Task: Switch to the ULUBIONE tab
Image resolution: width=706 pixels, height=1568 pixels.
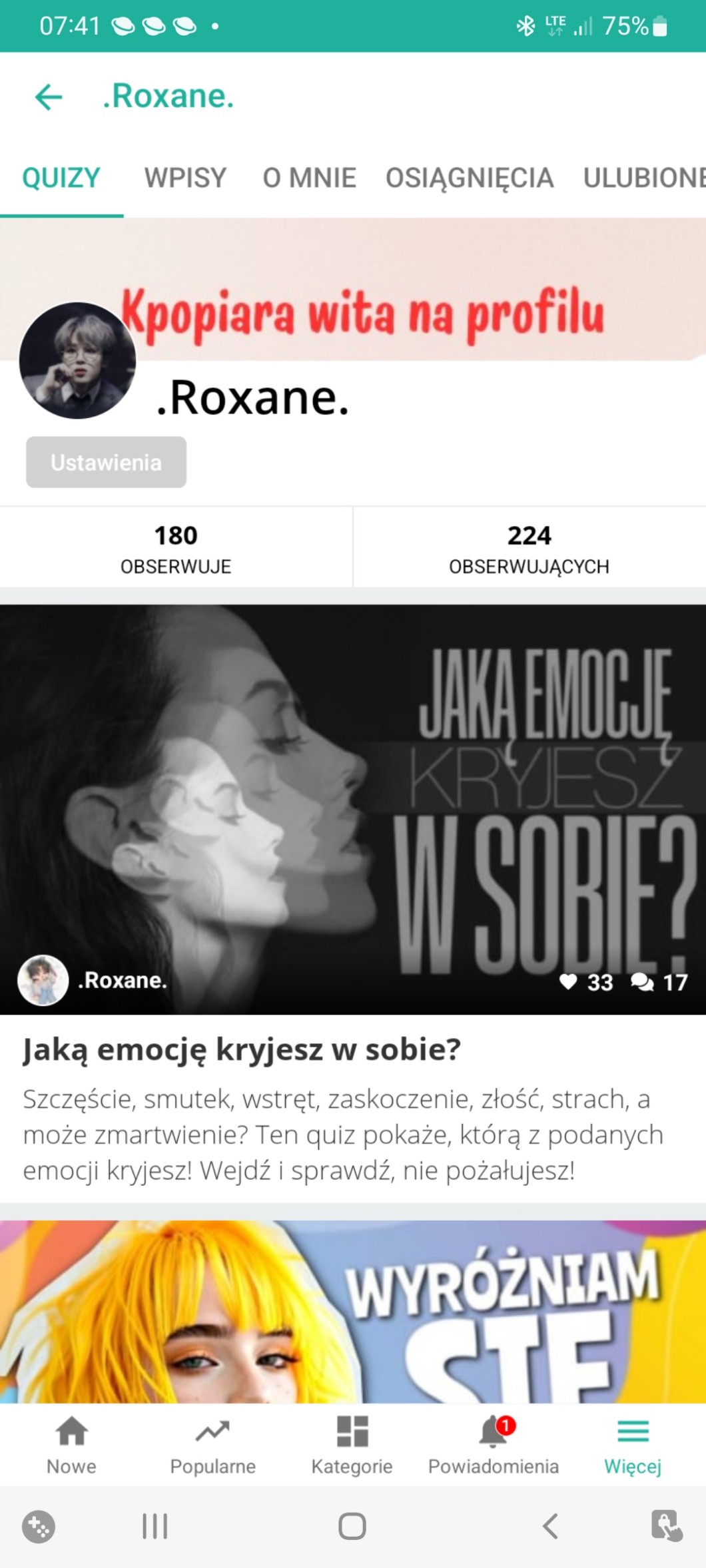Action: coord(643,178)
